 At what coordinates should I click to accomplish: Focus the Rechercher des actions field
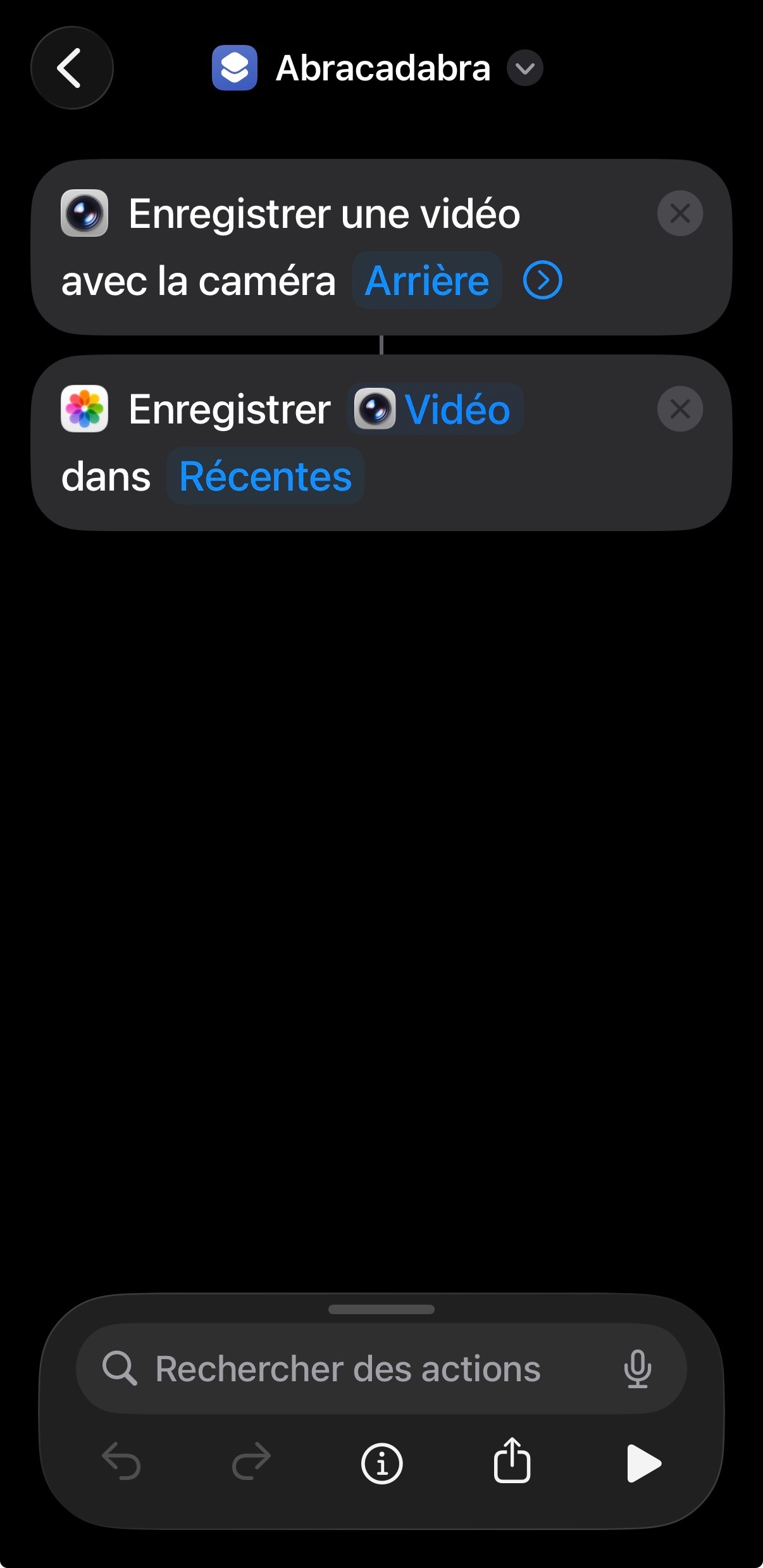348,1369
